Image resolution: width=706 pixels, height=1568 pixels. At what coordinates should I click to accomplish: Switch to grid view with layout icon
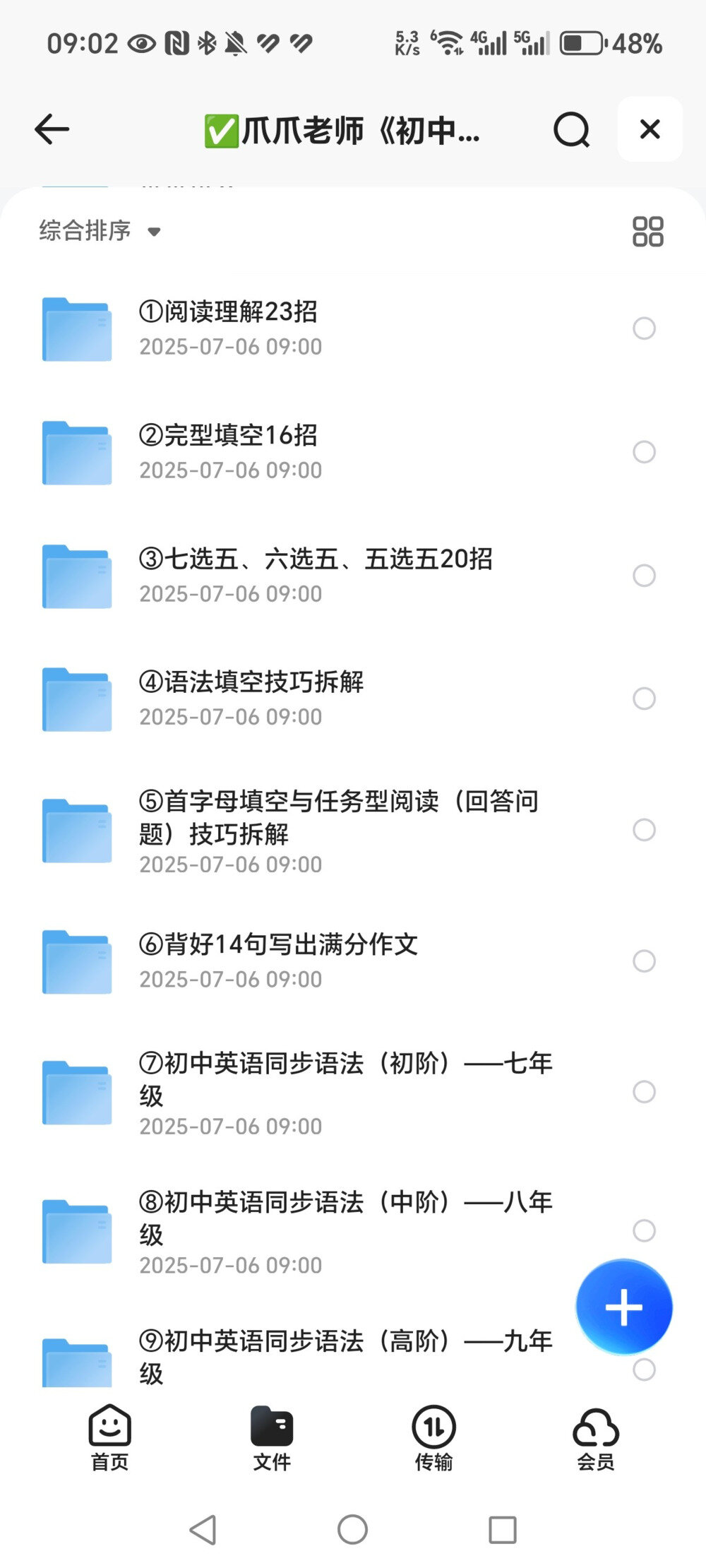tap(647, 232)
